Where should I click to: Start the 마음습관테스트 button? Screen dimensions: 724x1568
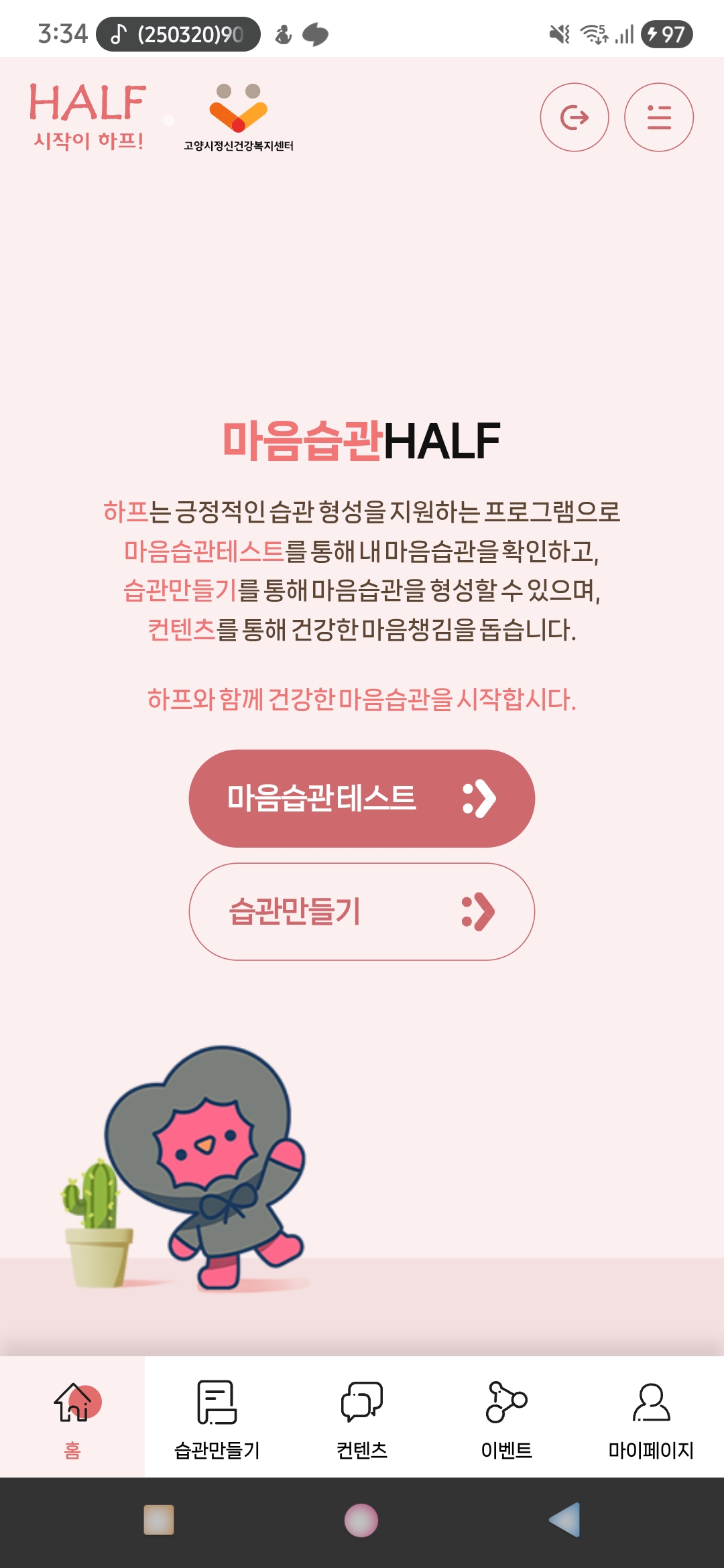(361, 798)
